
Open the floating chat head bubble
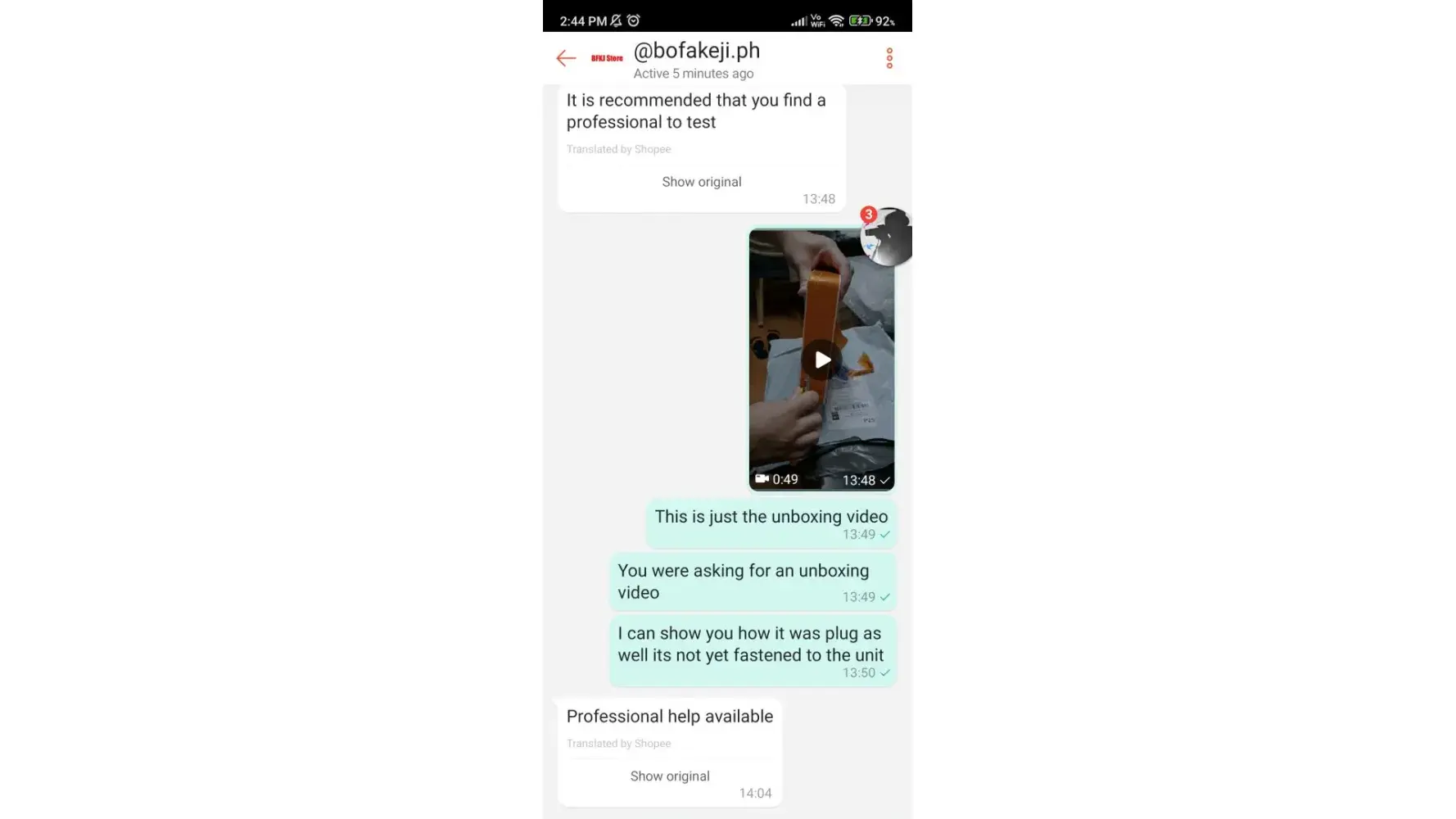click(x=888, y=236)
